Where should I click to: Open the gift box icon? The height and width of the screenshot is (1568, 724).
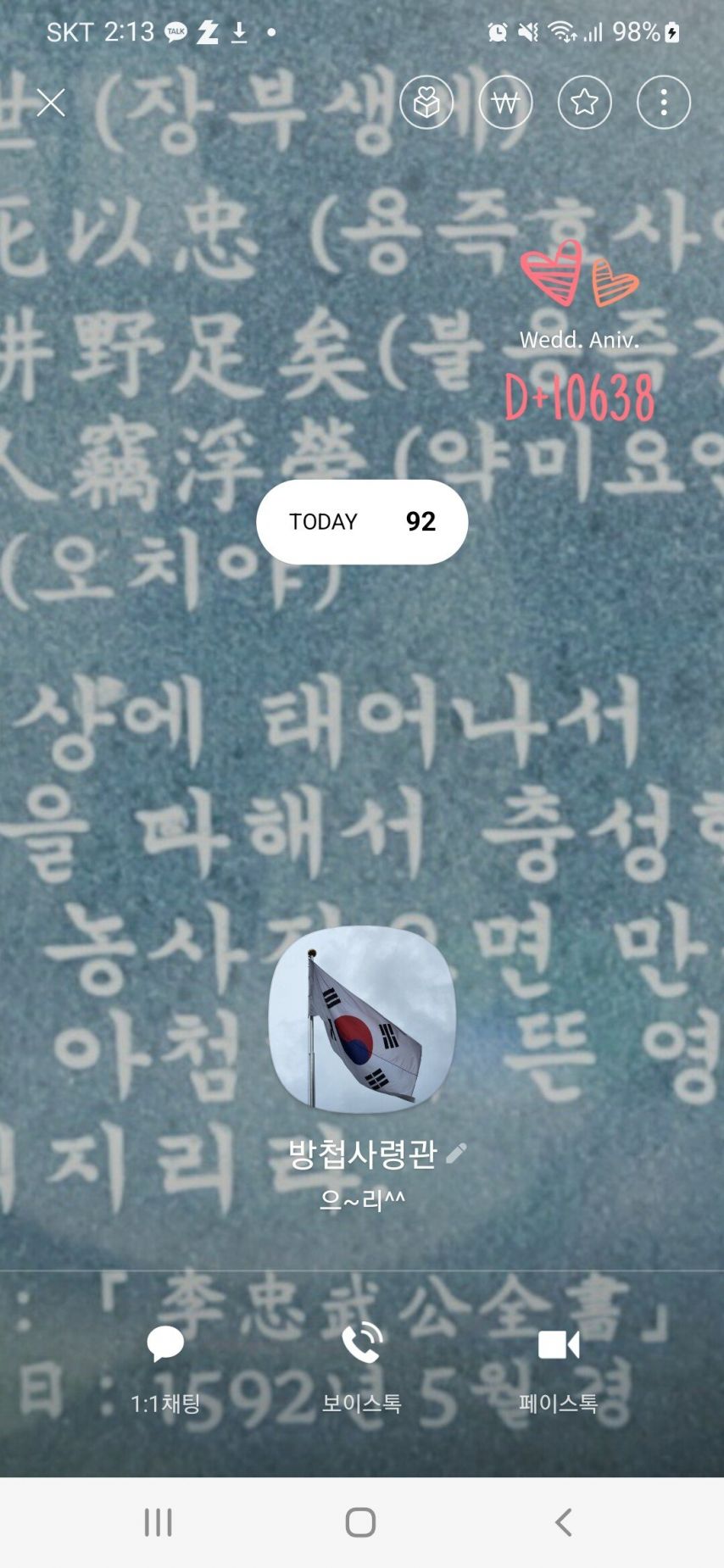click(x=426, y=103)
